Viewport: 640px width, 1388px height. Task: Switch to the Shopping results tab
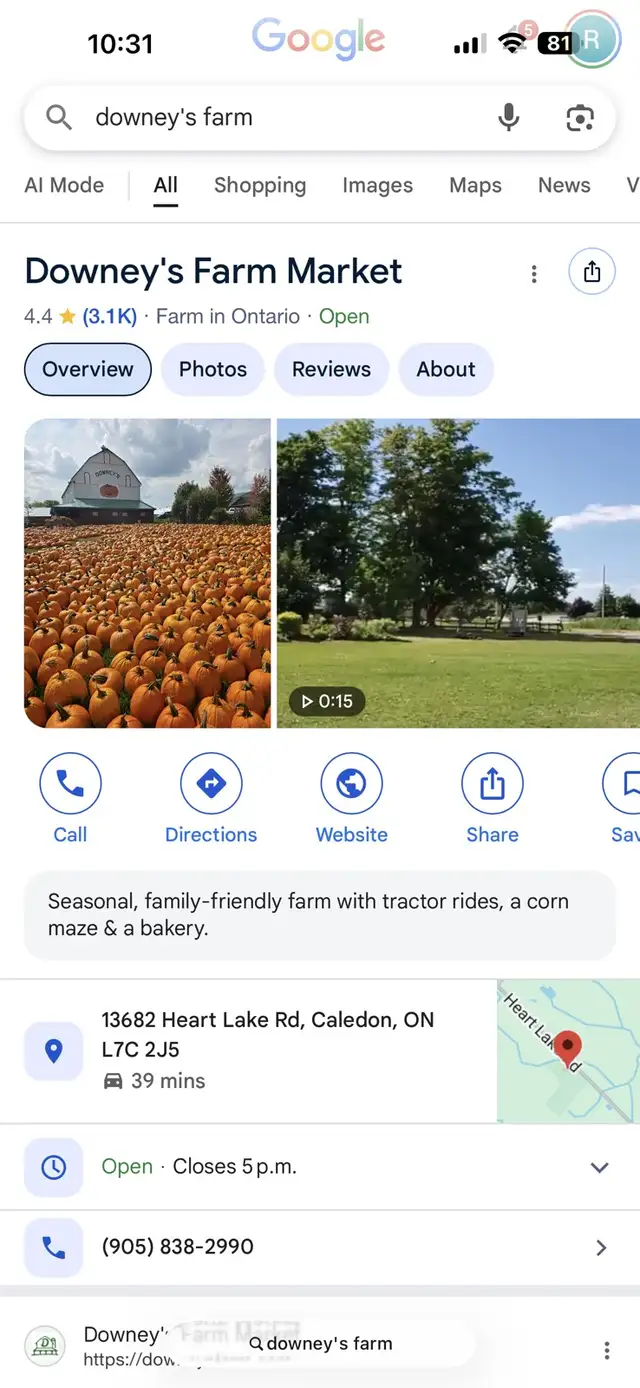(x=260, y=185)
